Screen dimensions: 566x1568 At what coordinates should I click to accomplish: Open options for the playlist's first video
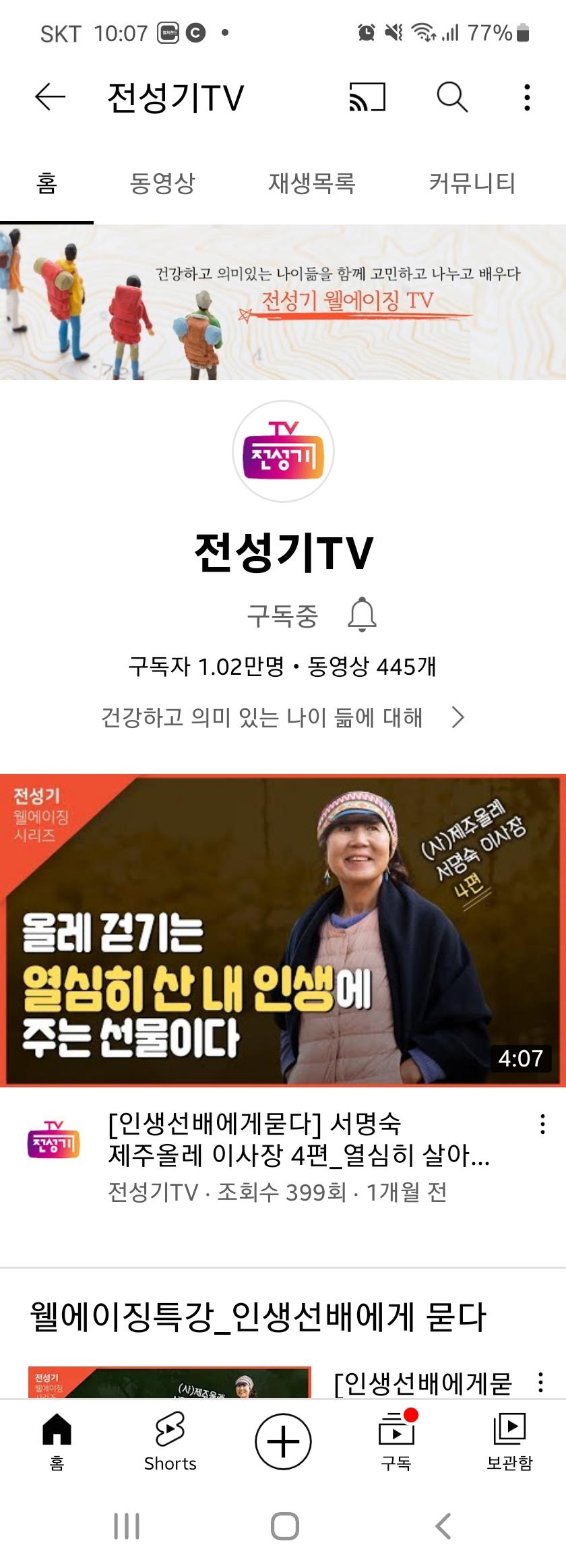(540, 1382)
